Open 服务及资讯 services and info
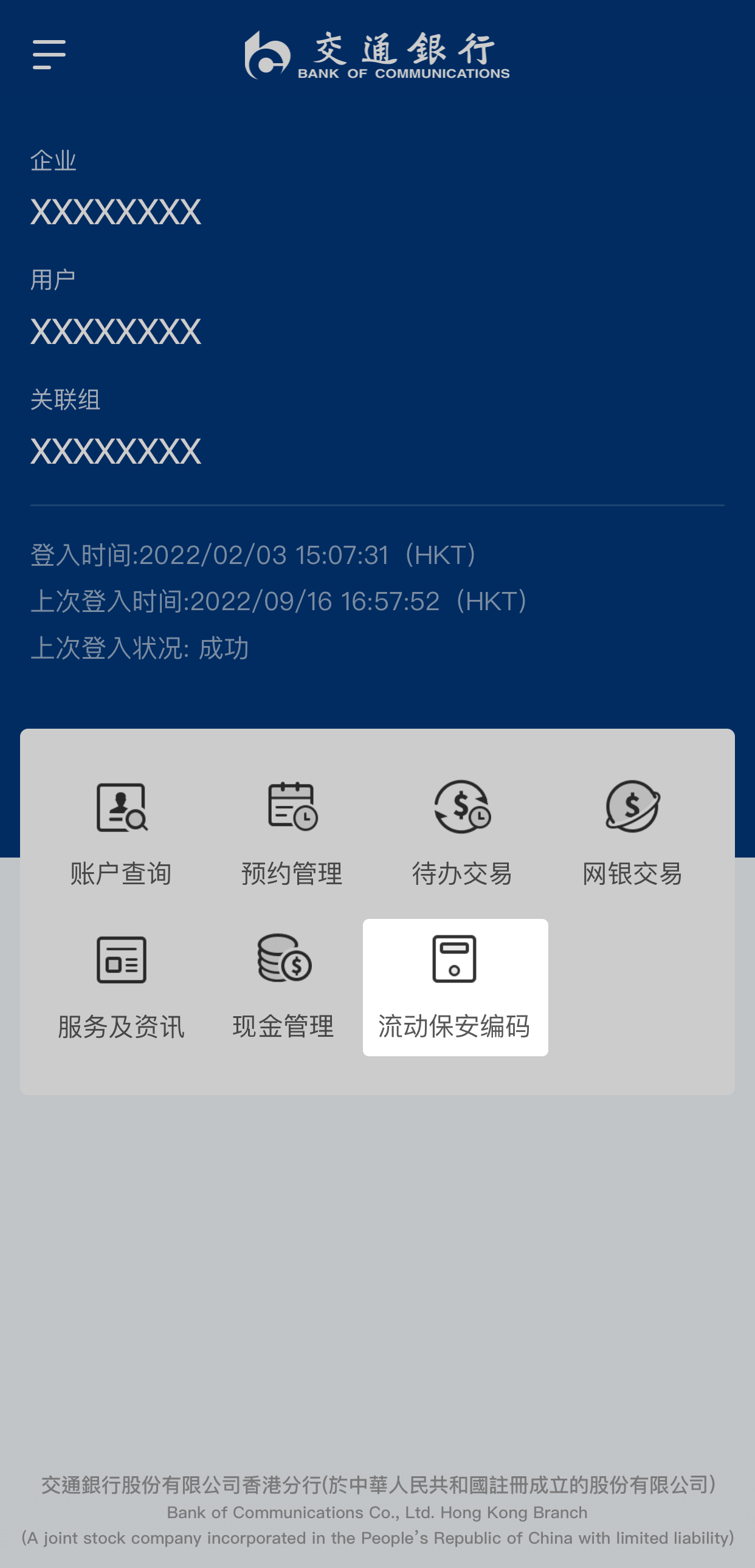The height and width of the screenshot is (1568, 755). [121, 986]
